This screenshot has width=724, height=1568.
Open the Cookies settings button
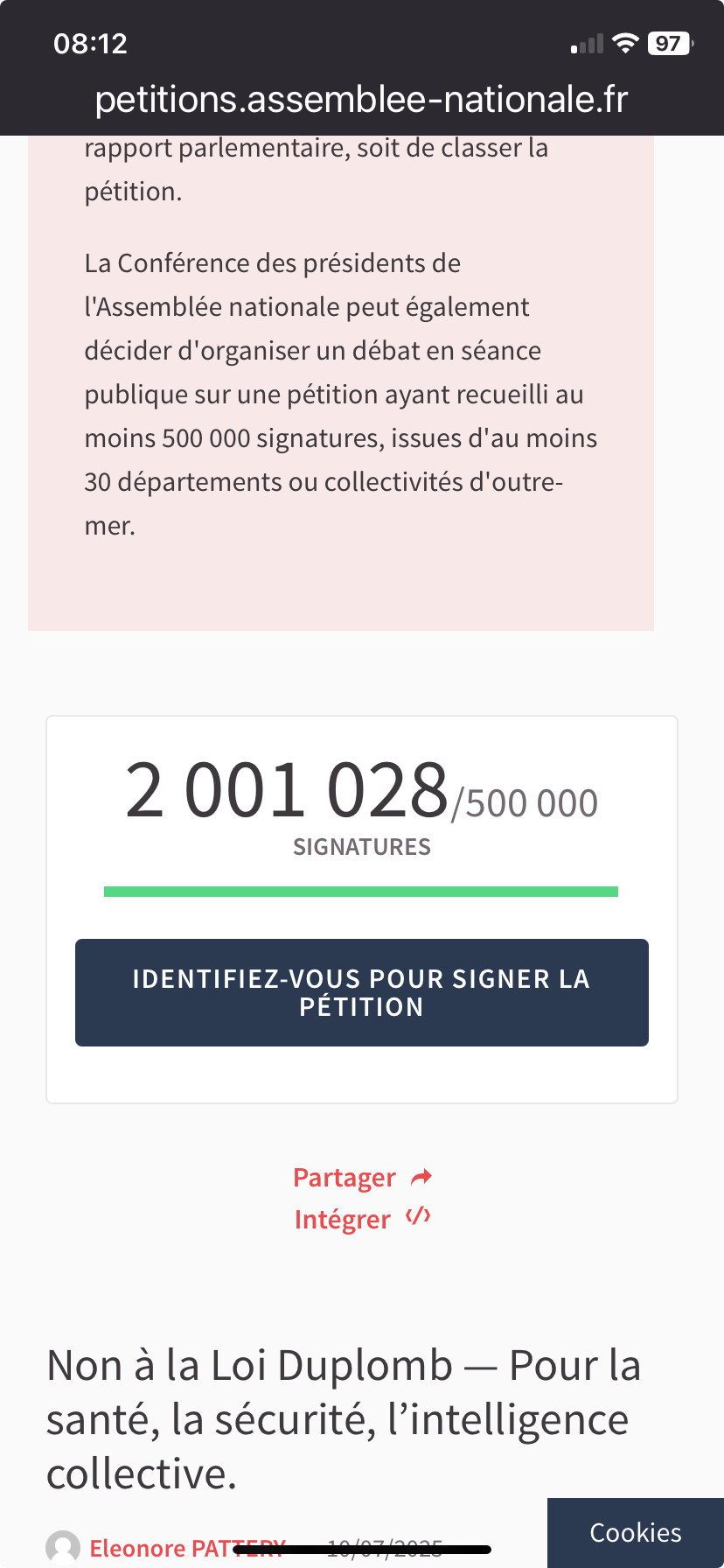[636, 1533]
